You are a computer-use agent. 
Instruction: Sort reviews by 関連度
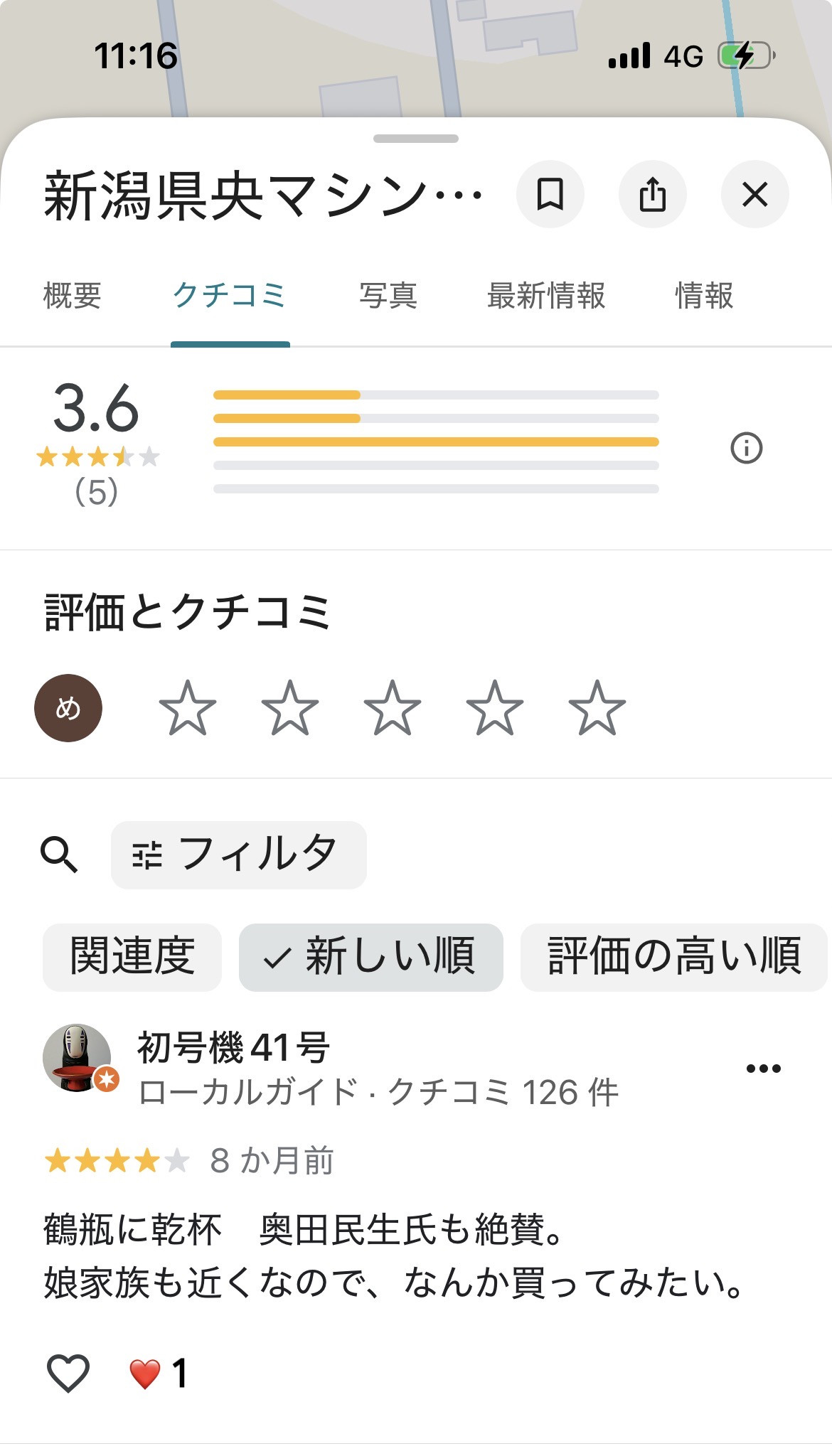point(132,957)
